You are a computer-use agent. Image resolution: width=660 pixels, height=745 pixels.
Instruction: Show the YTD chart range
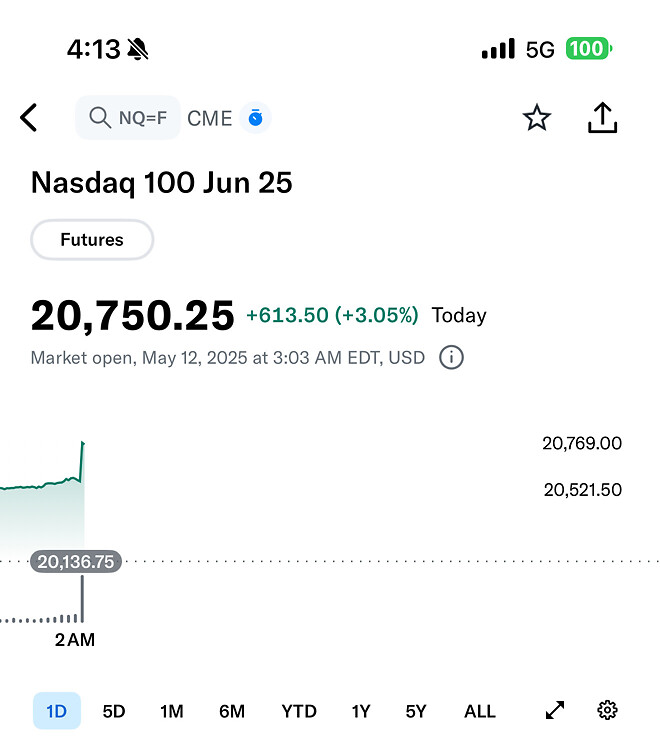[298, 711]
